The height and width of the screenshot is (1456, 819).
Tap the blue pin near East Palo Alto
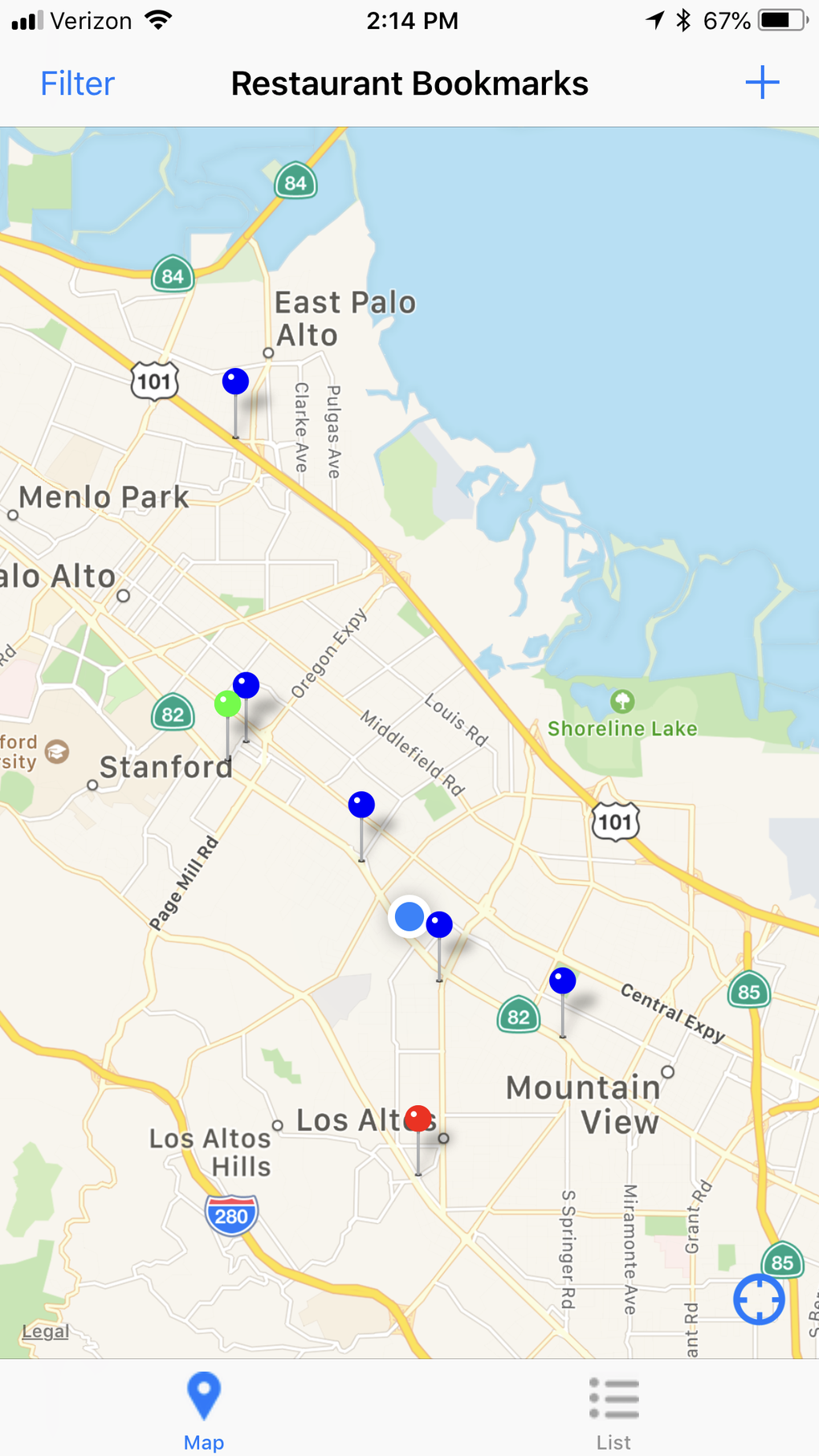[235, 381]
